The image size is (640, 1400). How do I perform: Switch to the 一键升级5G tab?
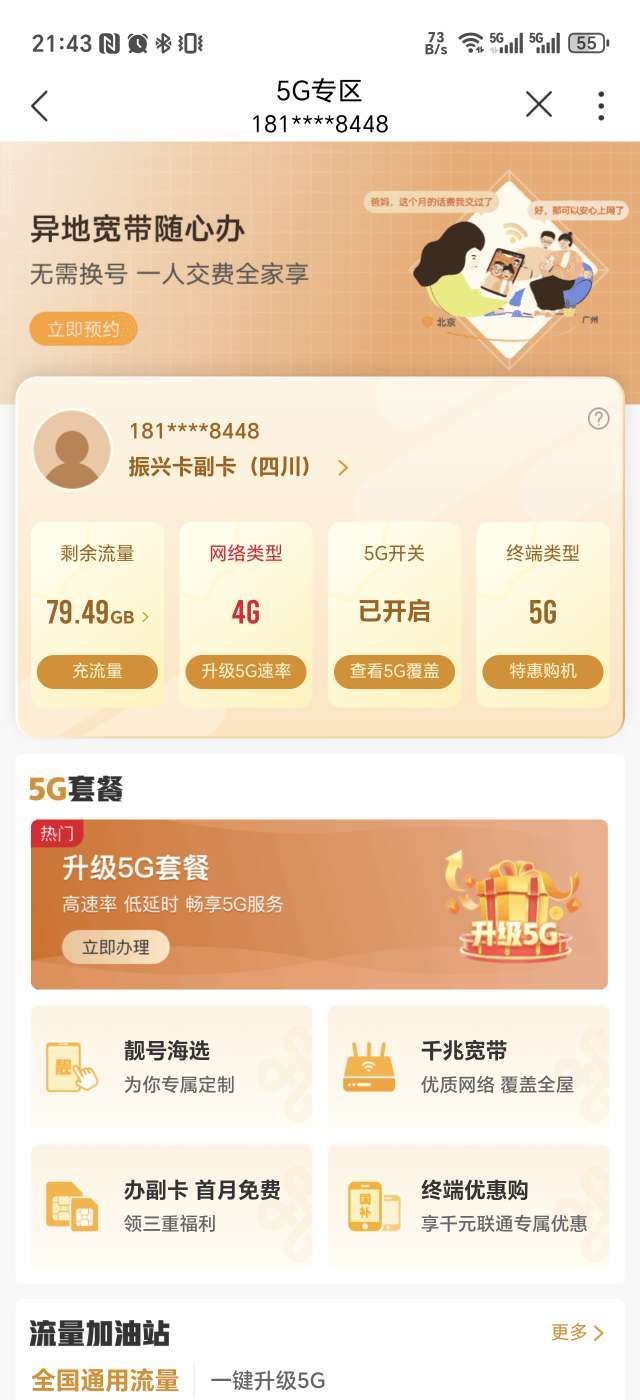pyautogui.click(x=268, y=1381)
